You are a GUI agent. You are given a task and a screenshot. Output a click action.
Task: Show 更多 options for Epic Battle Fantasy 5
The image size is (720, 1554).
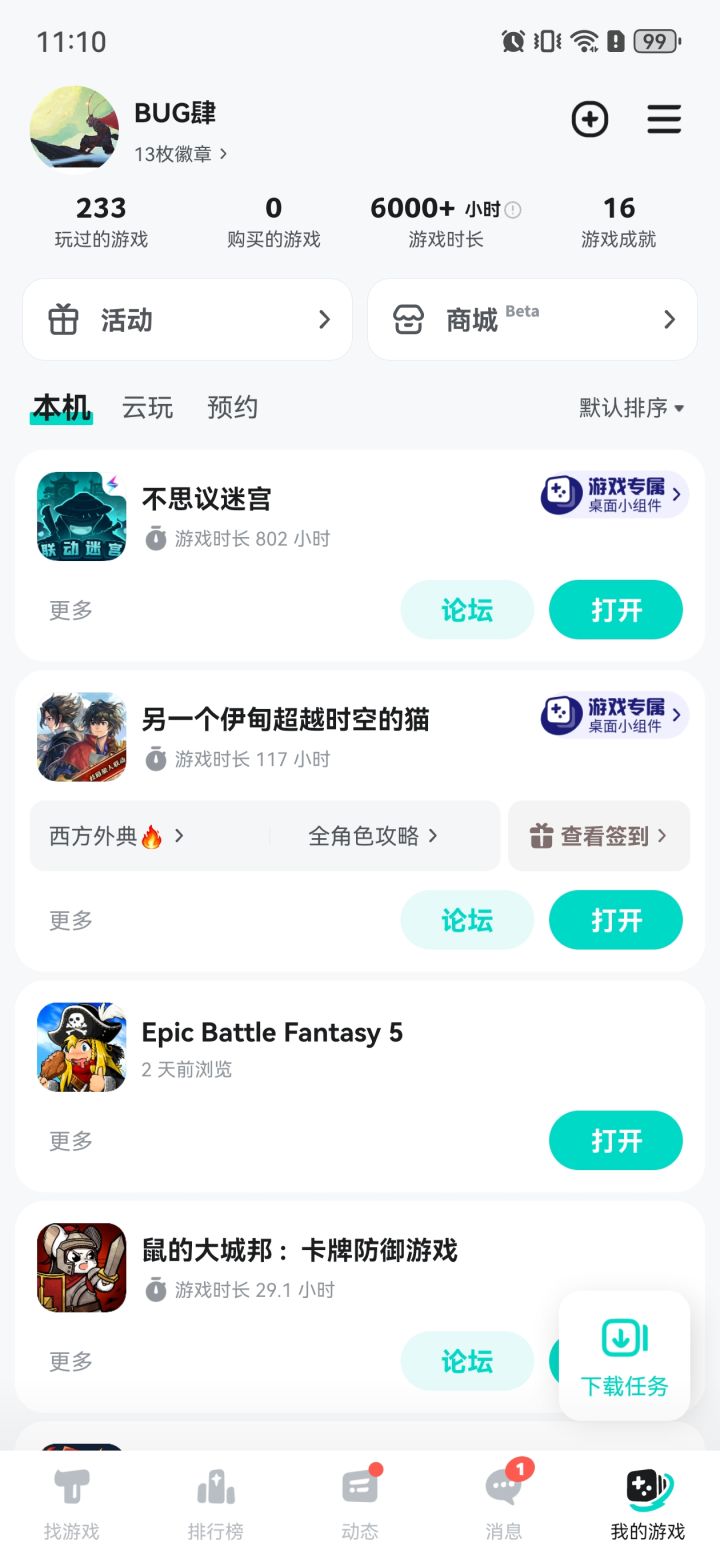tap(71, 1141)
